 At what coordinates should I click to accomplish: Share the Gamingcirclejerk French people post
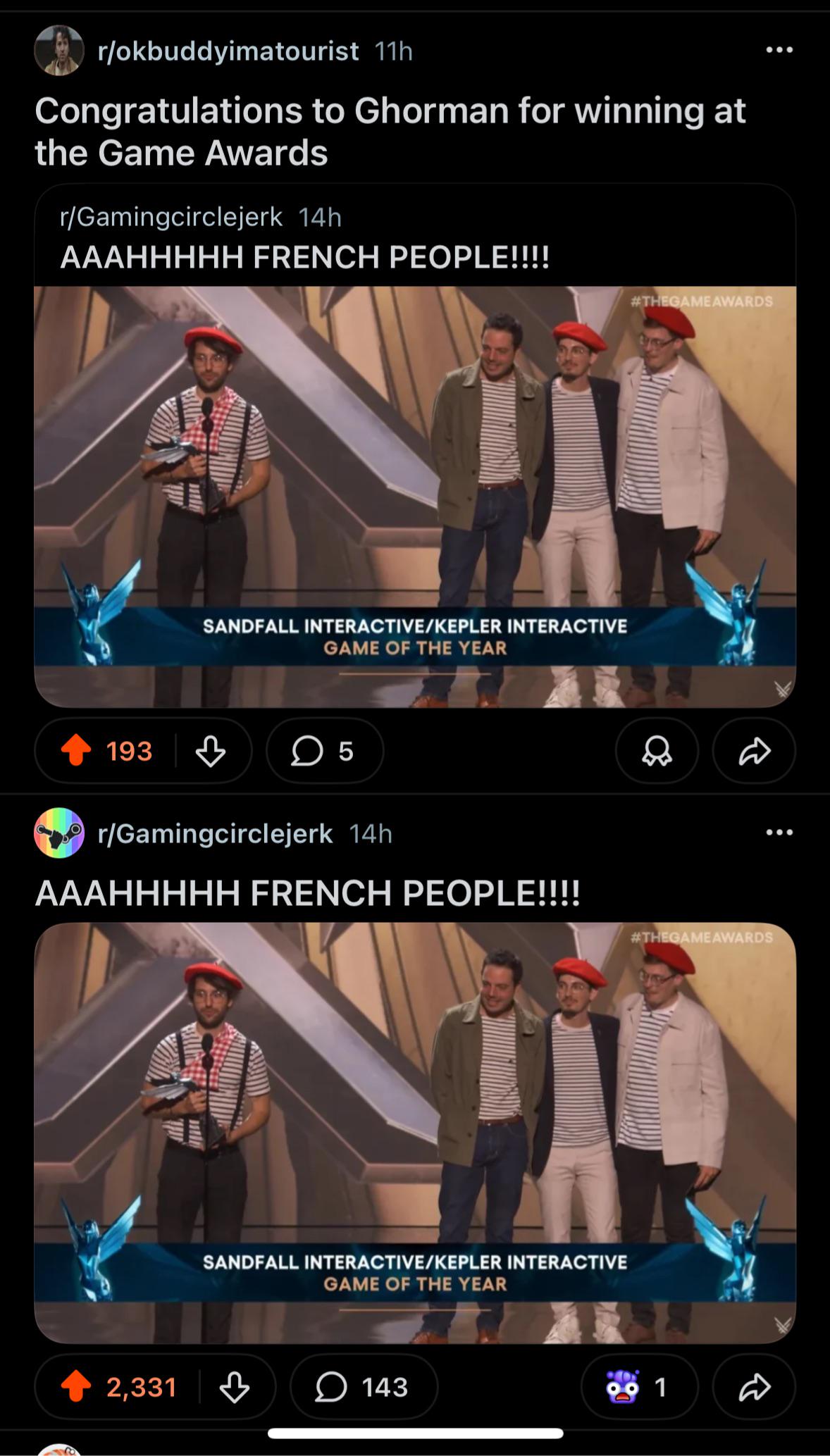[x=754, y=1387]
